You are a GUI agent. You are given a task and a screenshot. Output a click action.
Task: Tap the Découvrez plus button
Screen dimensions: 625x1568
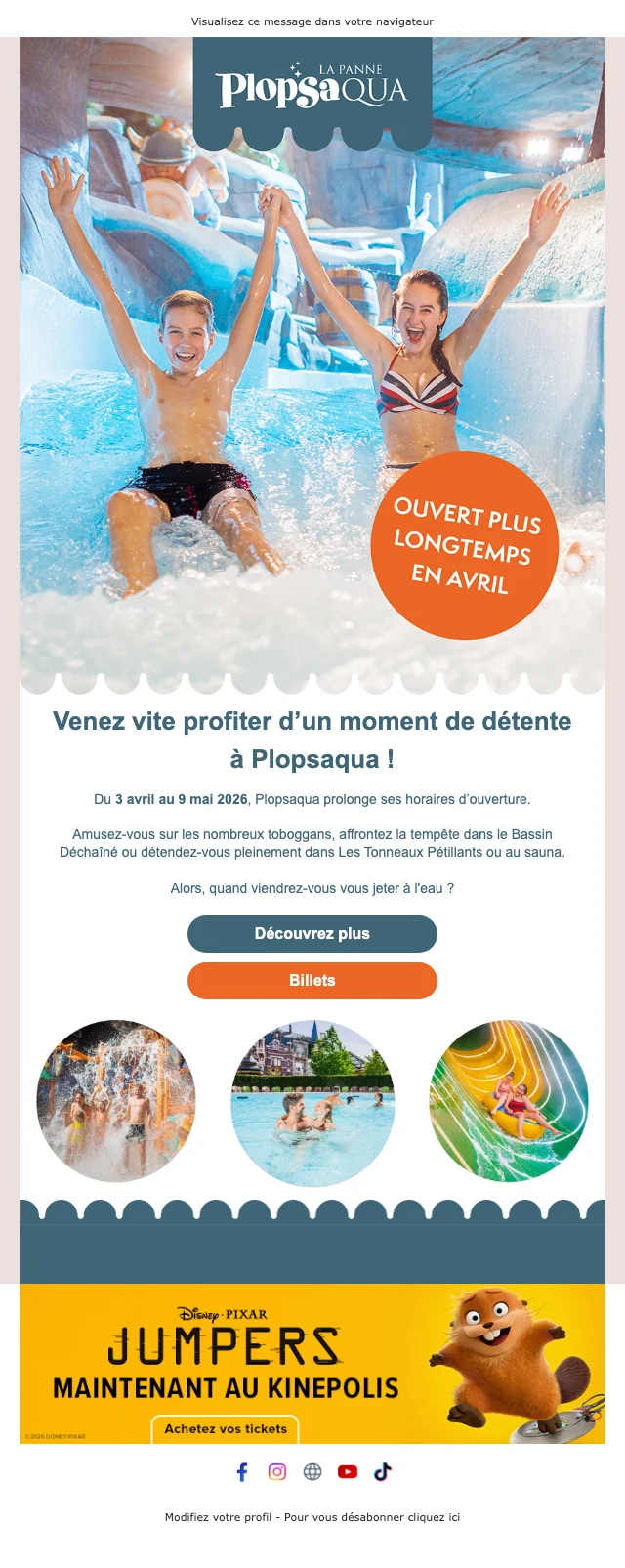click(x=312, y=934)
